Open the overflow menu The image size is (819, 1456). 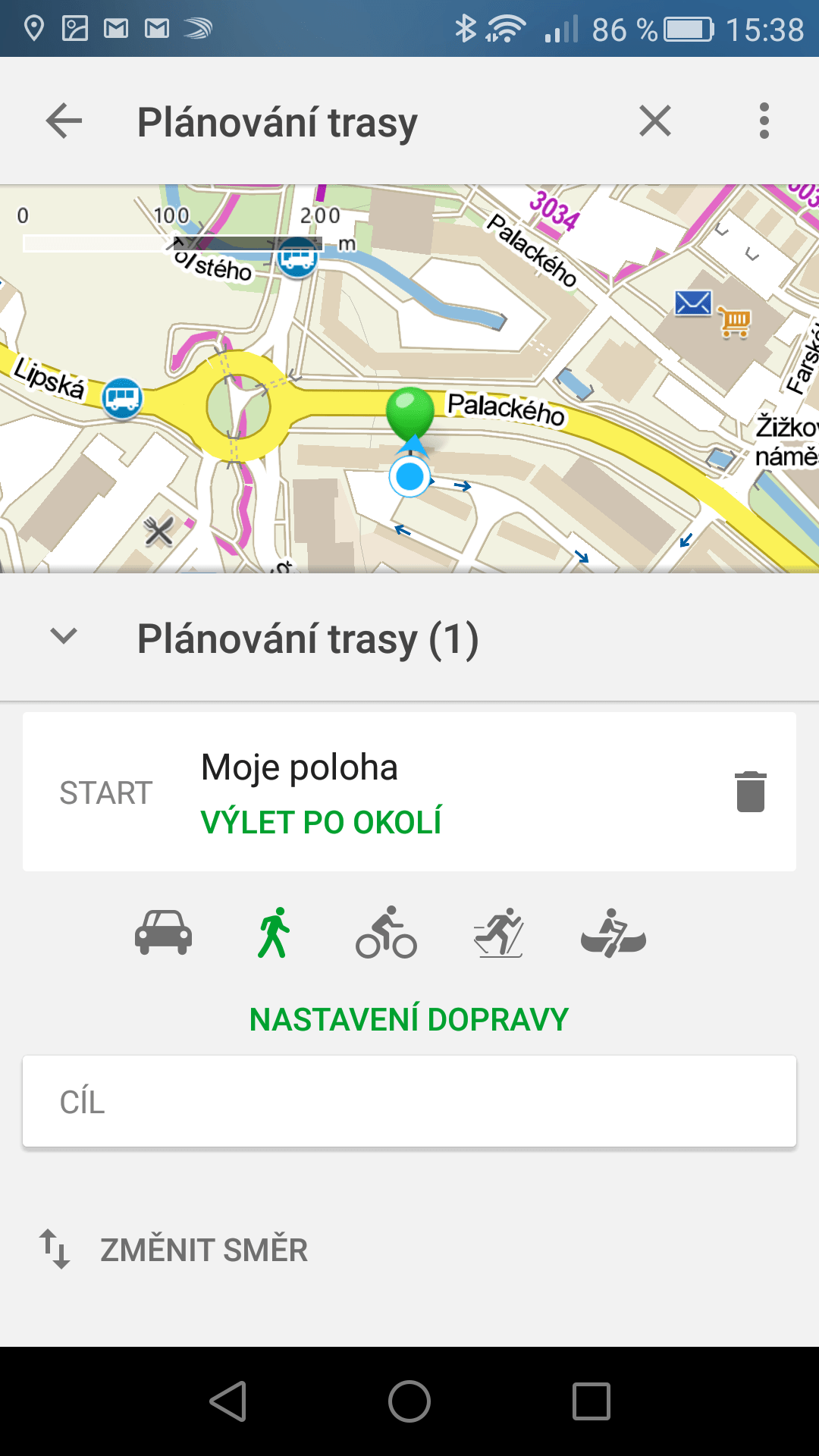[x=764, y=121]
